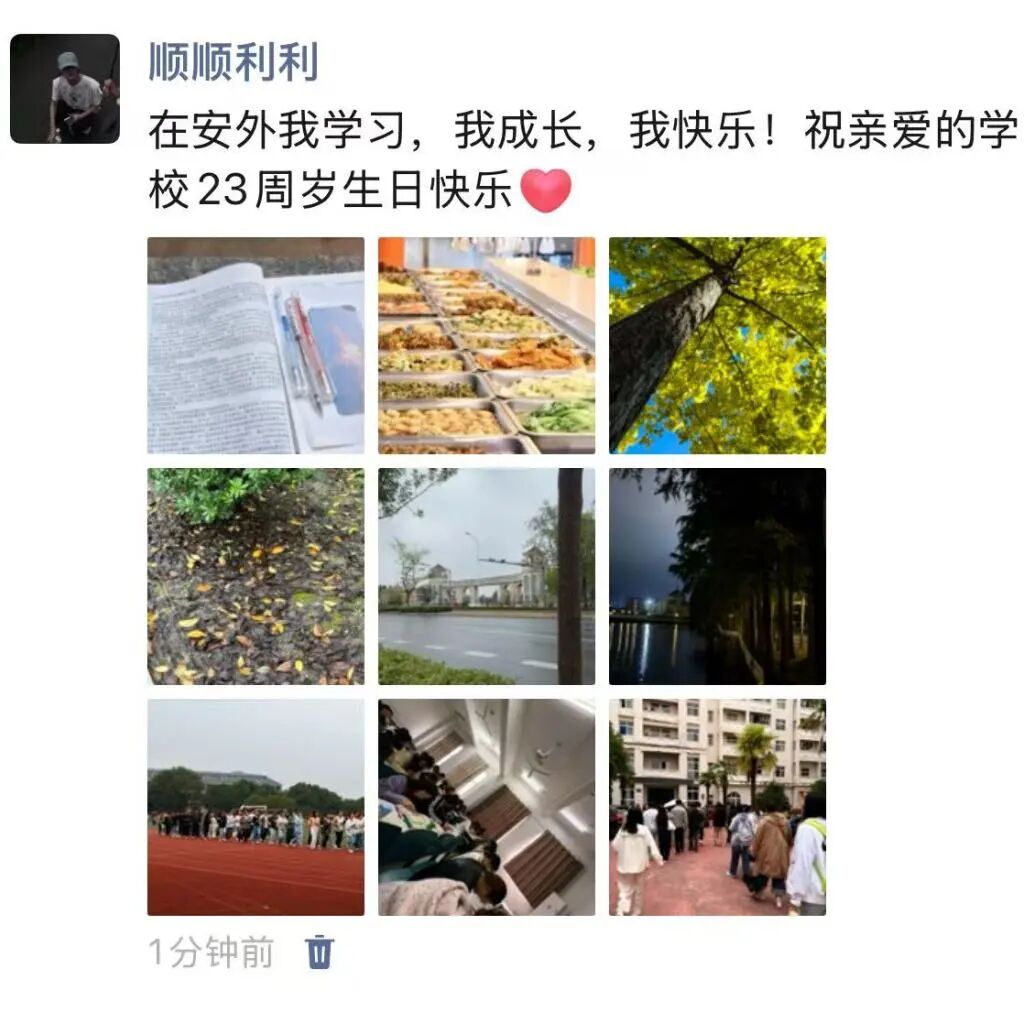View the night lakeside trees photo

pyautogui.click(x=717, y=576)
